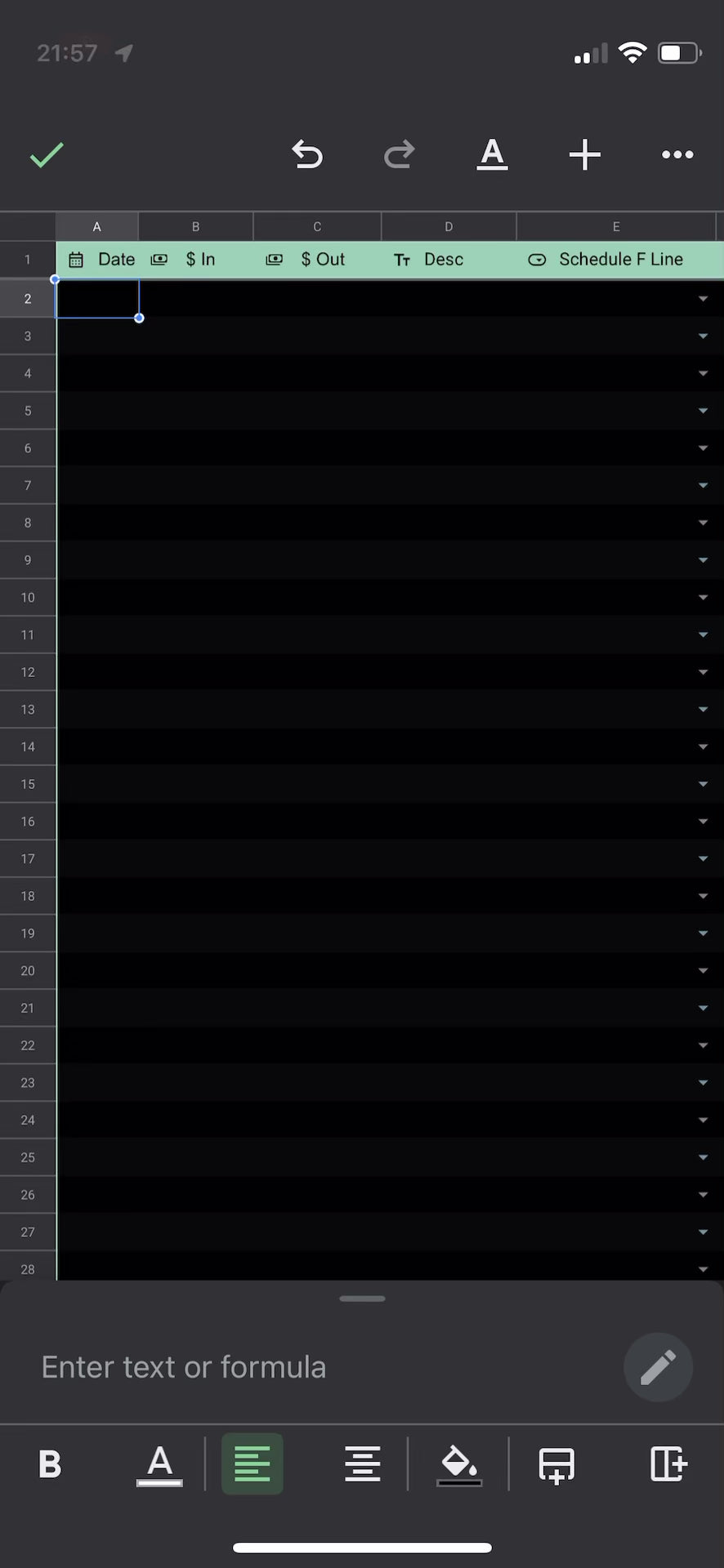Center-align the cell text
This screenshot has width=724, height=1568.
coord(362,1464)
